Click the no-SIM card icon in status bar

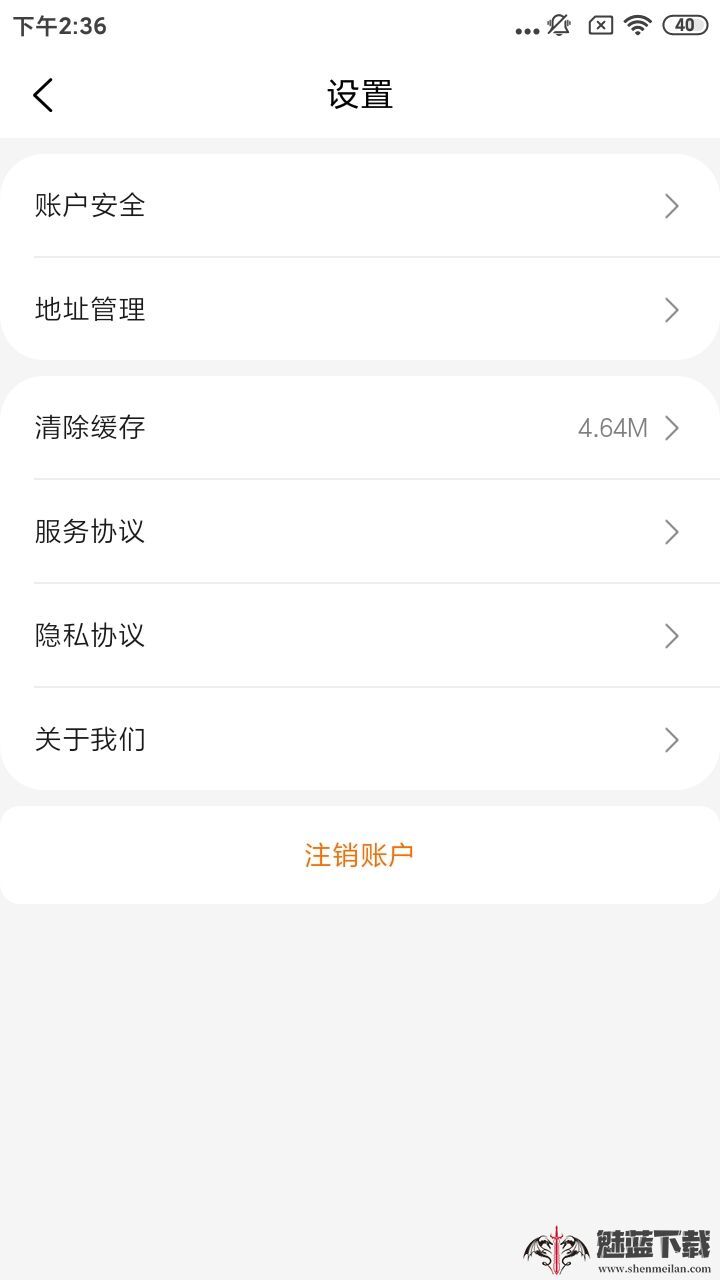click(600, 27)
